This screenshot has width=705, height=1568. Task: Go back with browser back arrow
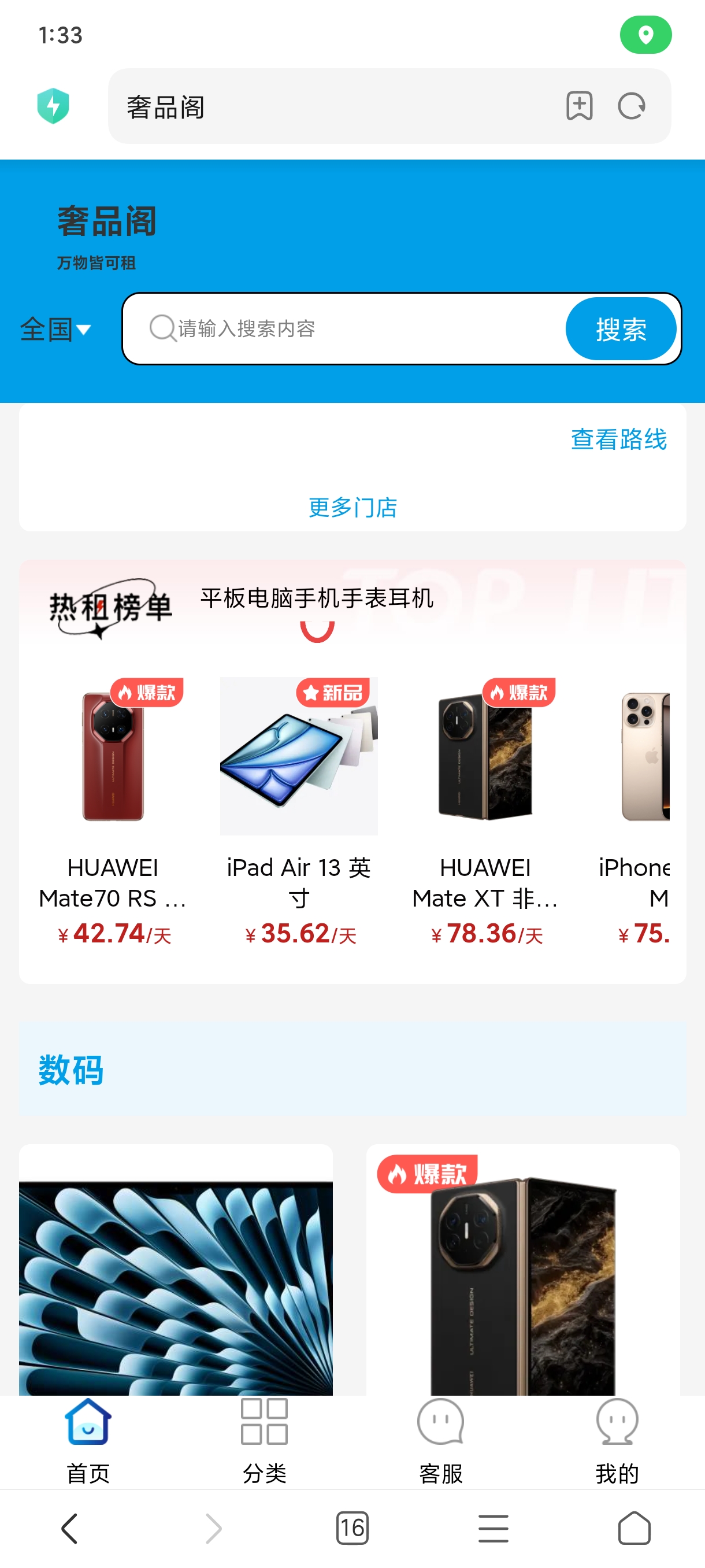click(70, 1528)
